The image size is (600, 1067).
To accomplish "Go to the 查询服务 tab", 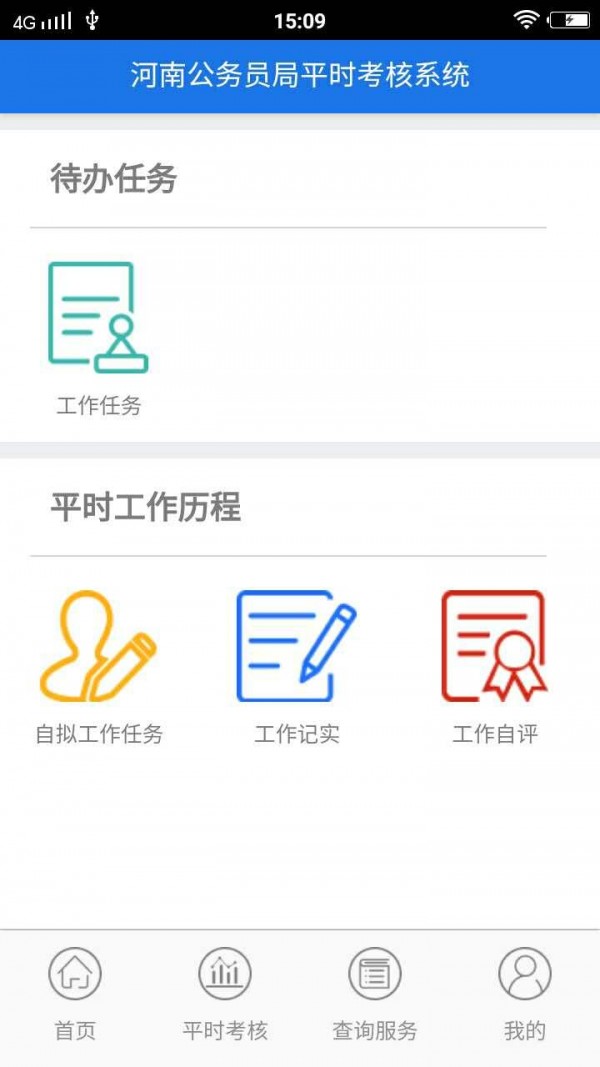I will pos(375,993).
